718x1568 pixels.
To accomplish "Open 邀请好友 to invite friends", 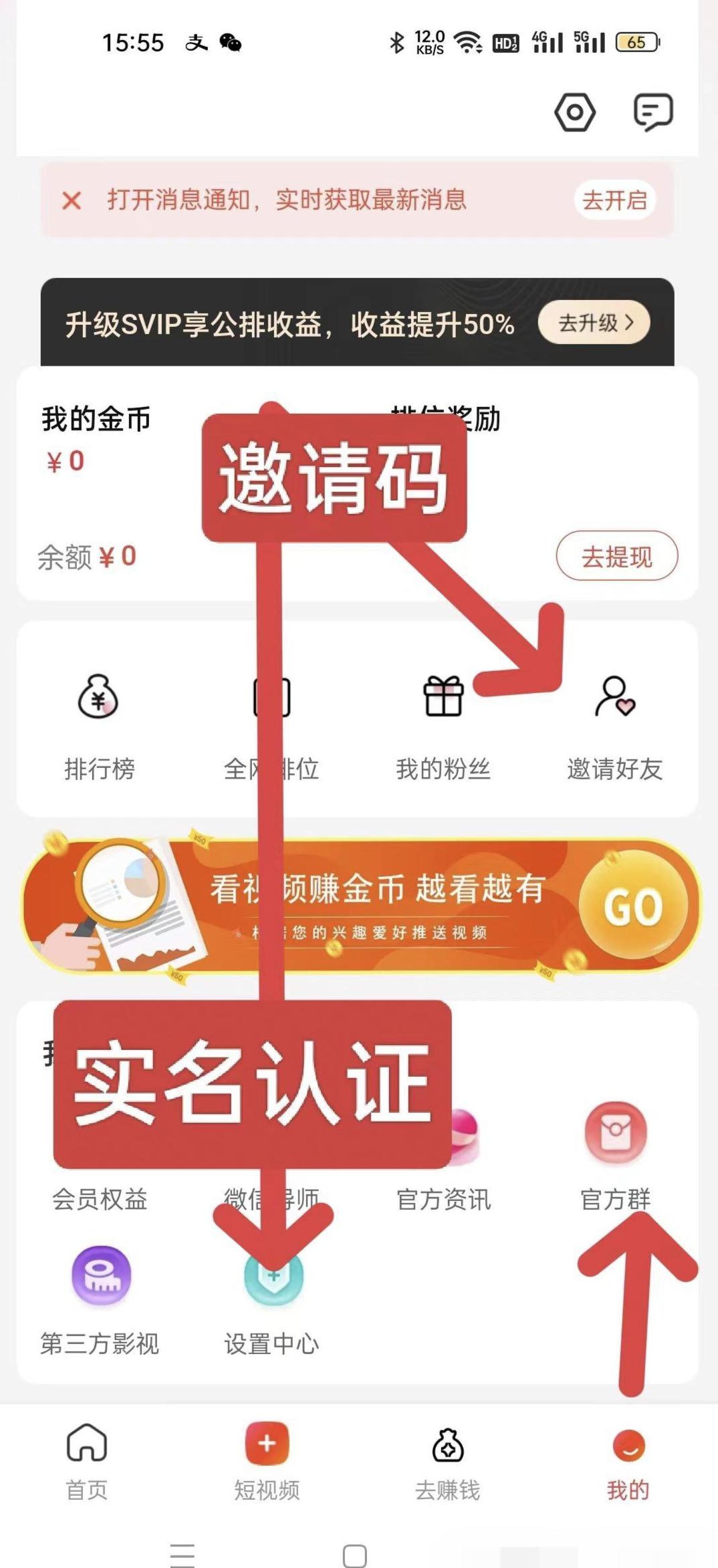I will point(614,726).
